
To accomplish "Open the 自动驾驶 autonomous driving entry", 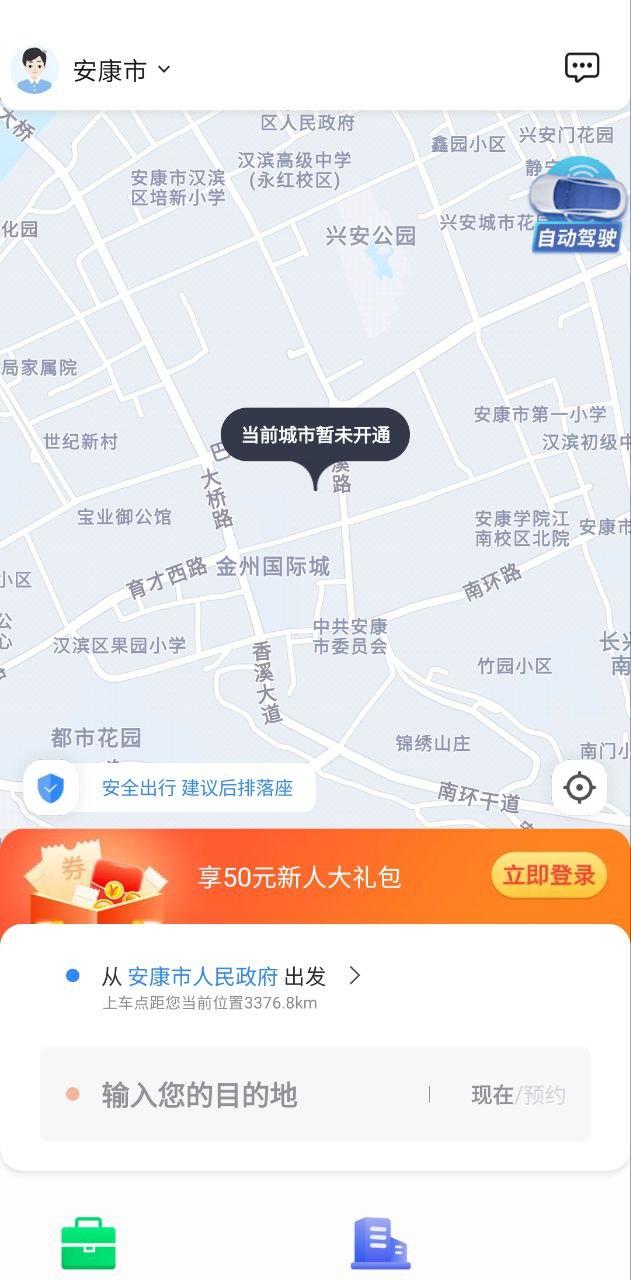I will [x=577, y=207].
